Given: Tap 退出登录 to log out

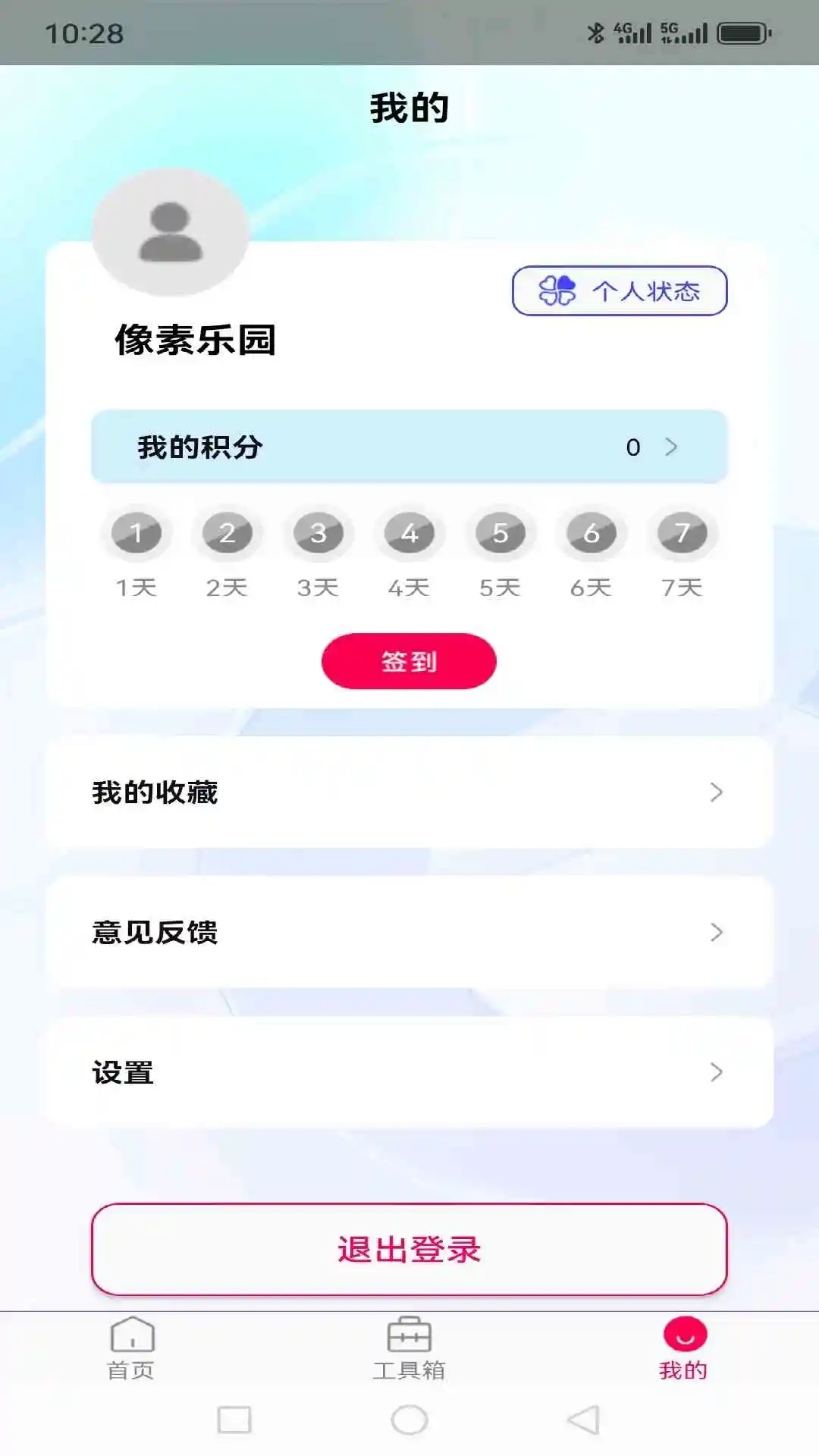Looking at the screenshot, I should click(x=409, y=1249).
